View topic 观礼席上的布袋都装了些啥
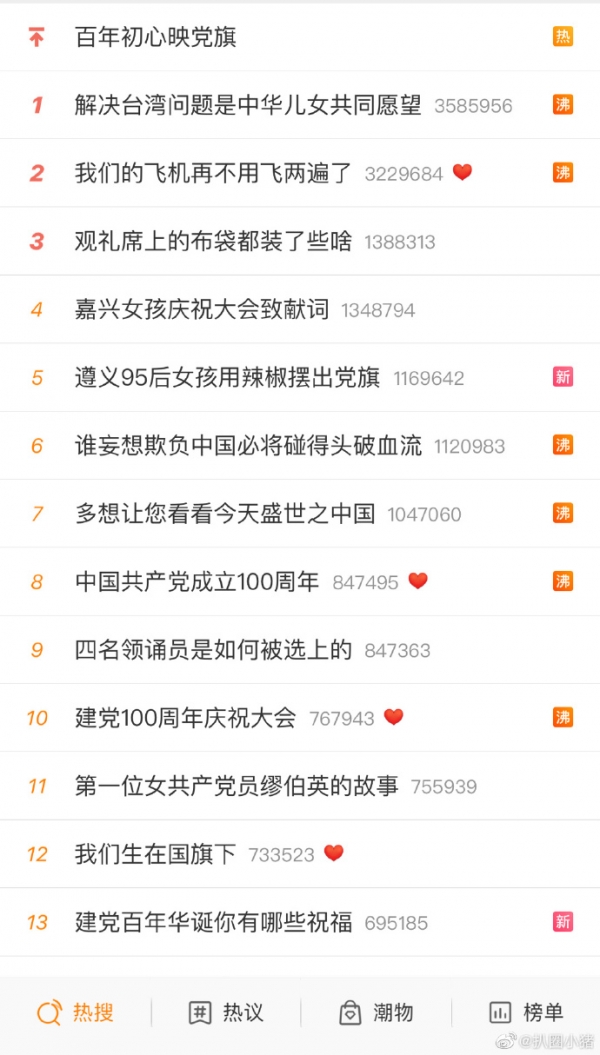The image size is (600, 1055). (300, 241)
